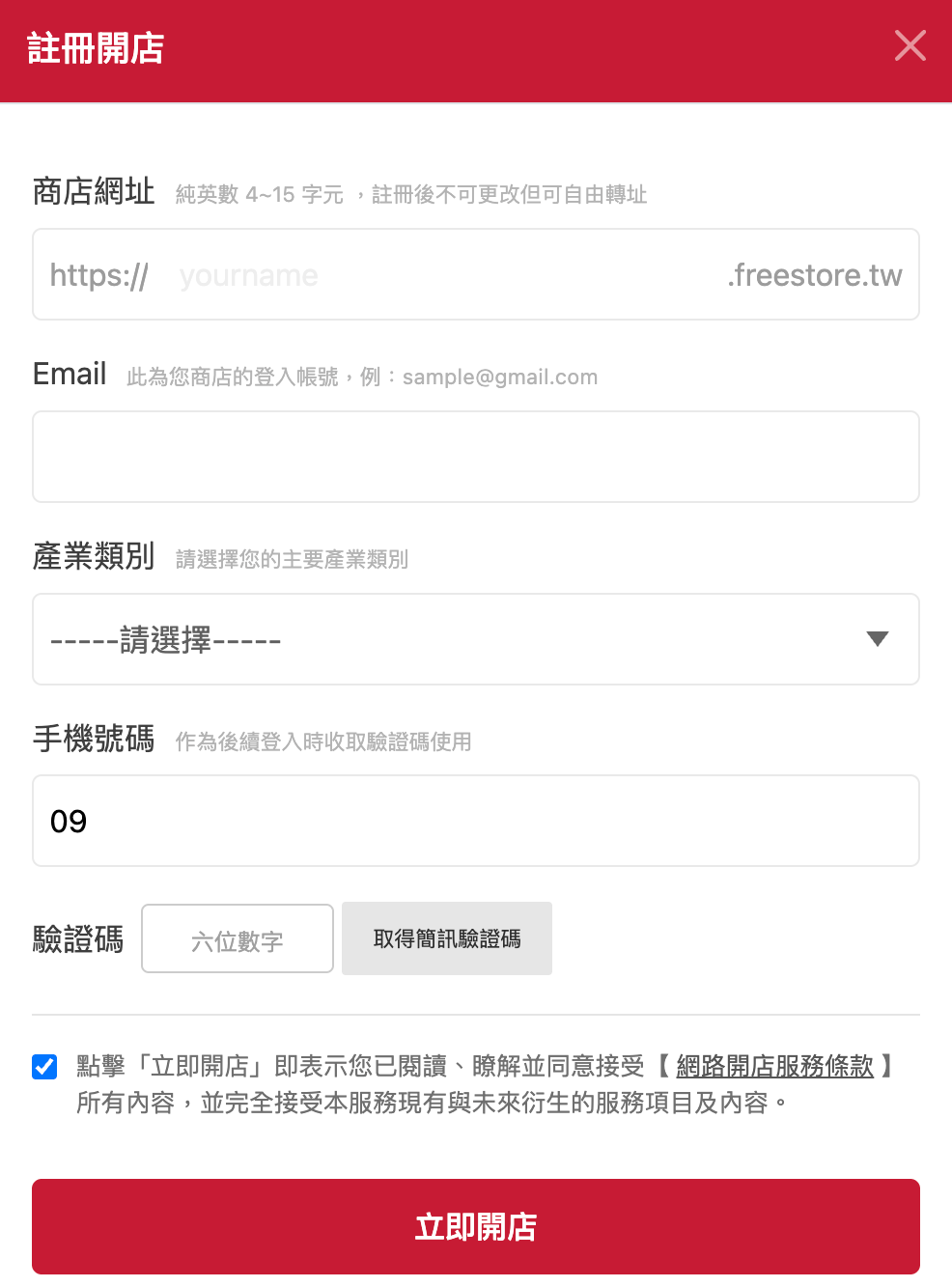The image size is (952, 1287).
Task: Uncheck the terms agreement checkbox
Action: click(x=44, y=1066)
